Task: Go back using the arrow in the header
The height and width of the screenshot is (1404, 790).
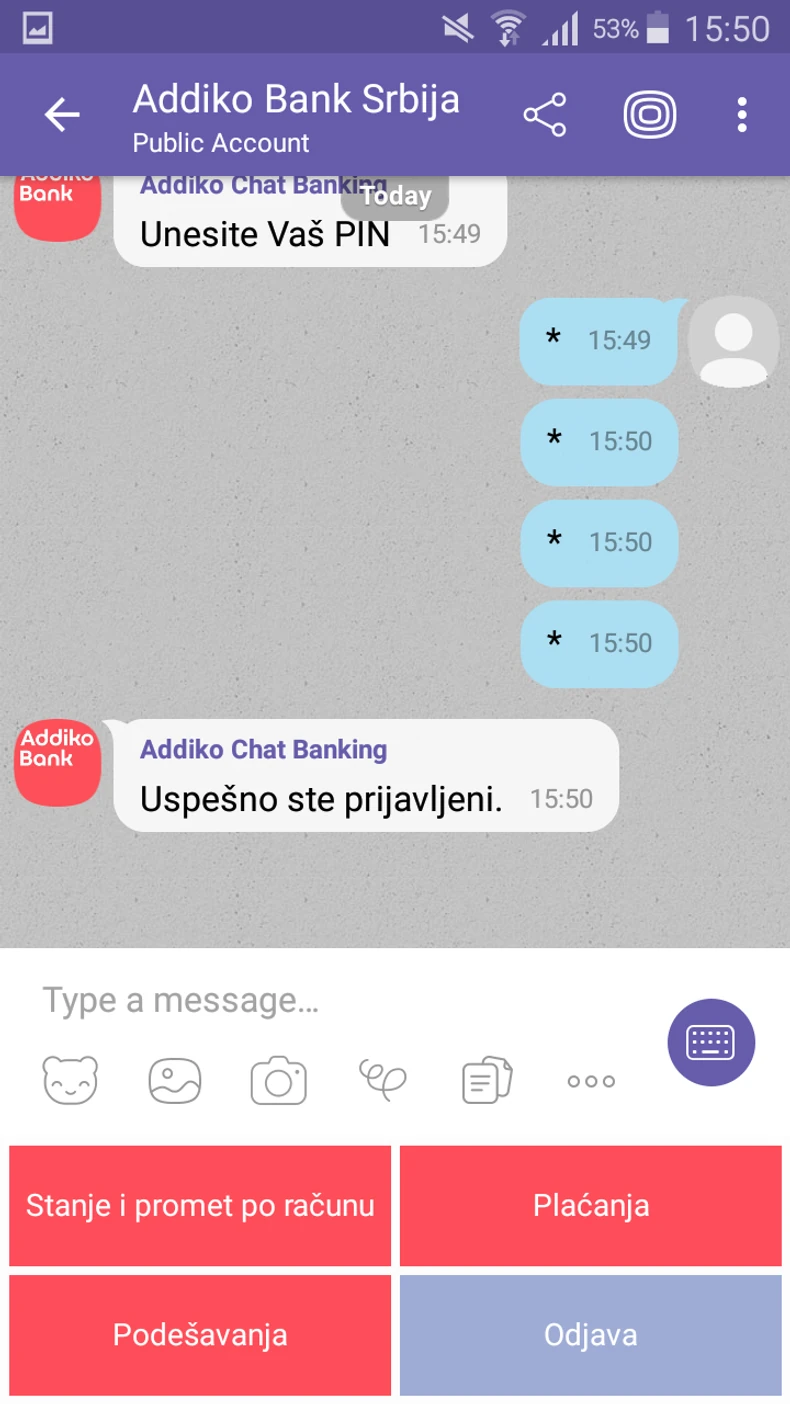Action: [62, 115]
